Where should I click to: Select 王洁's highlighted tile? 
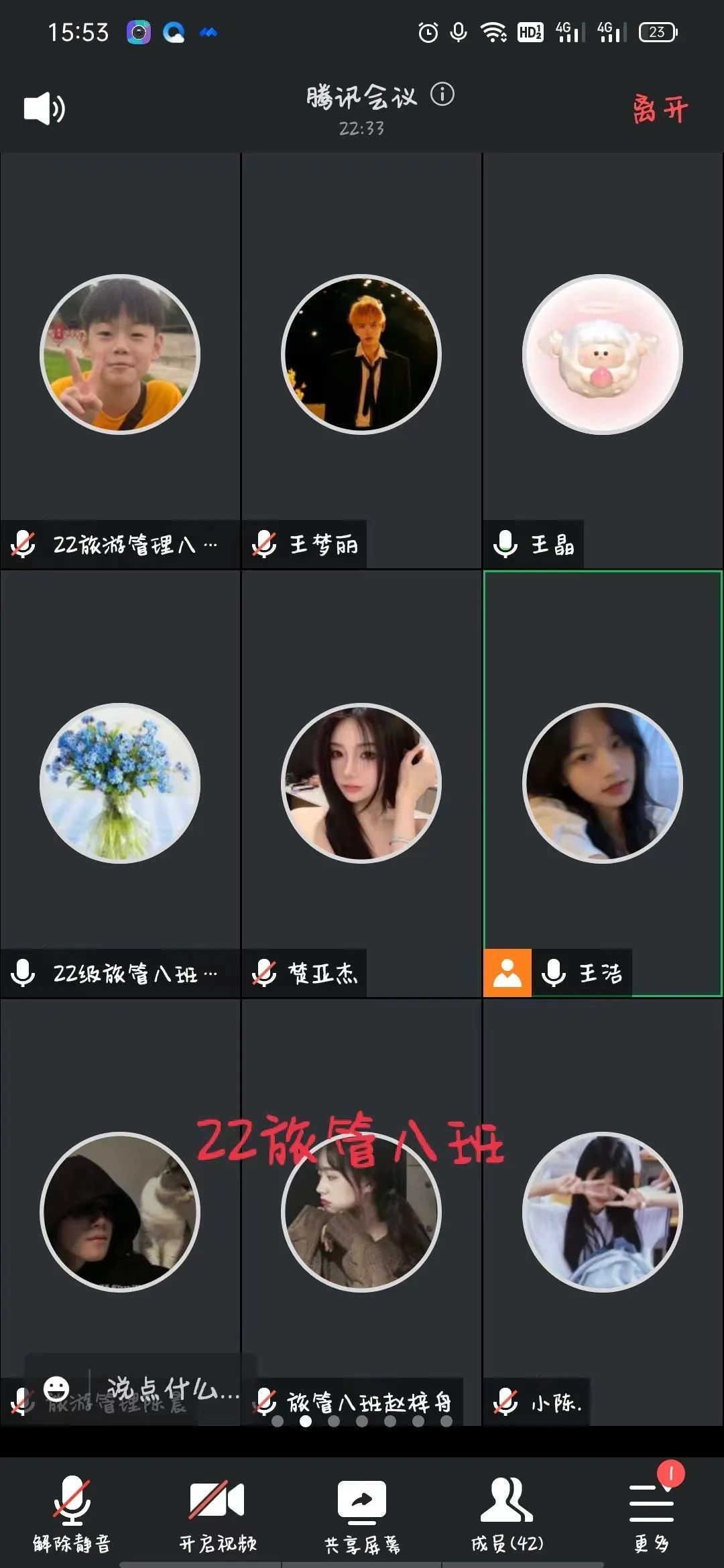click(602, 783)
